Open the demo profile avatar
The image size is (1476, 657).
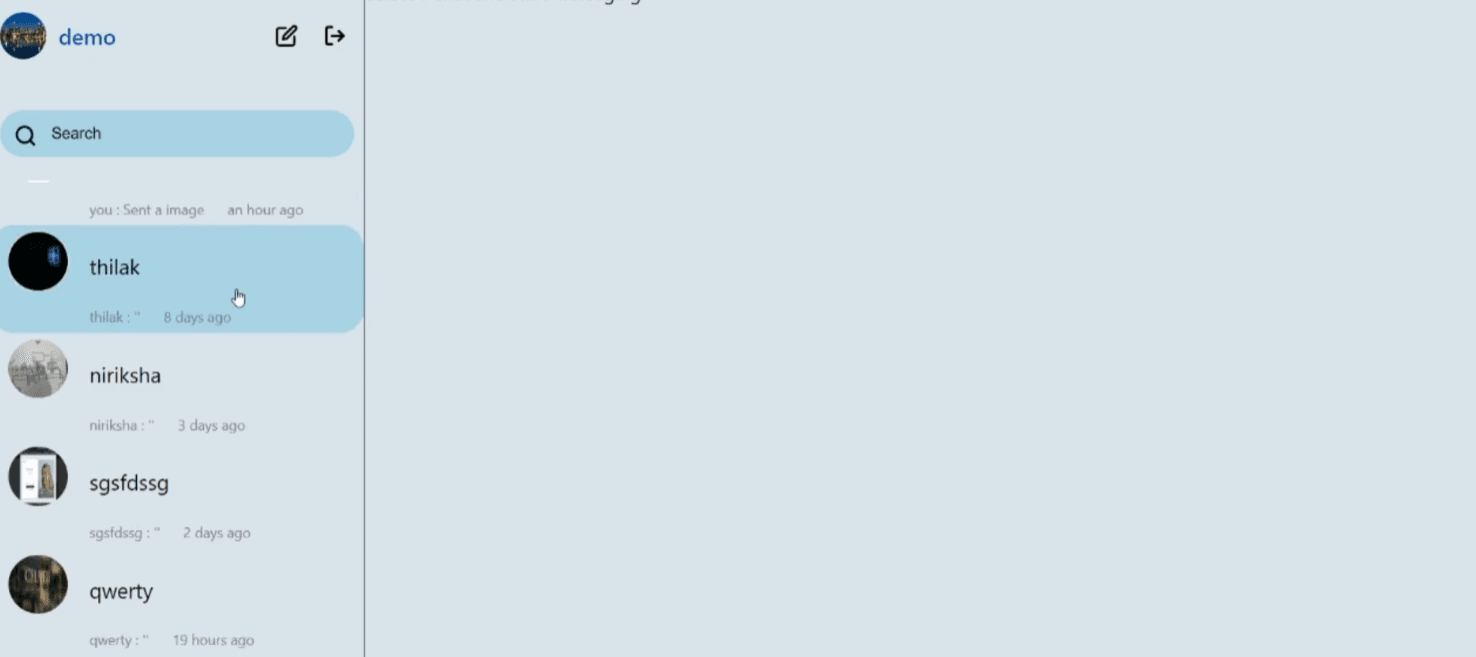tap(24, 36)
